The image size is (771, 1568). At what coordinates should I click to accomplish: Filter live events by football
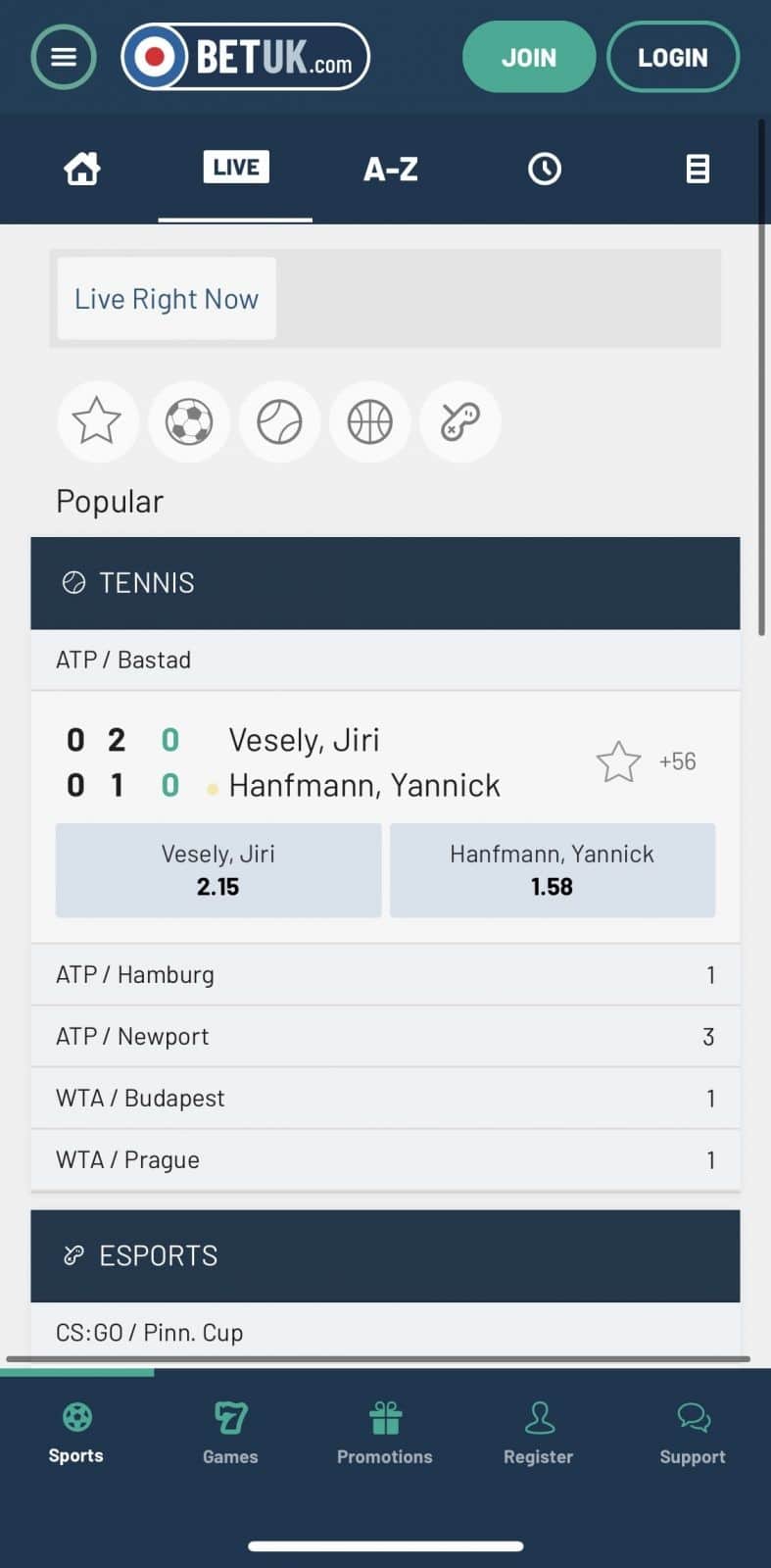(189, 421)
